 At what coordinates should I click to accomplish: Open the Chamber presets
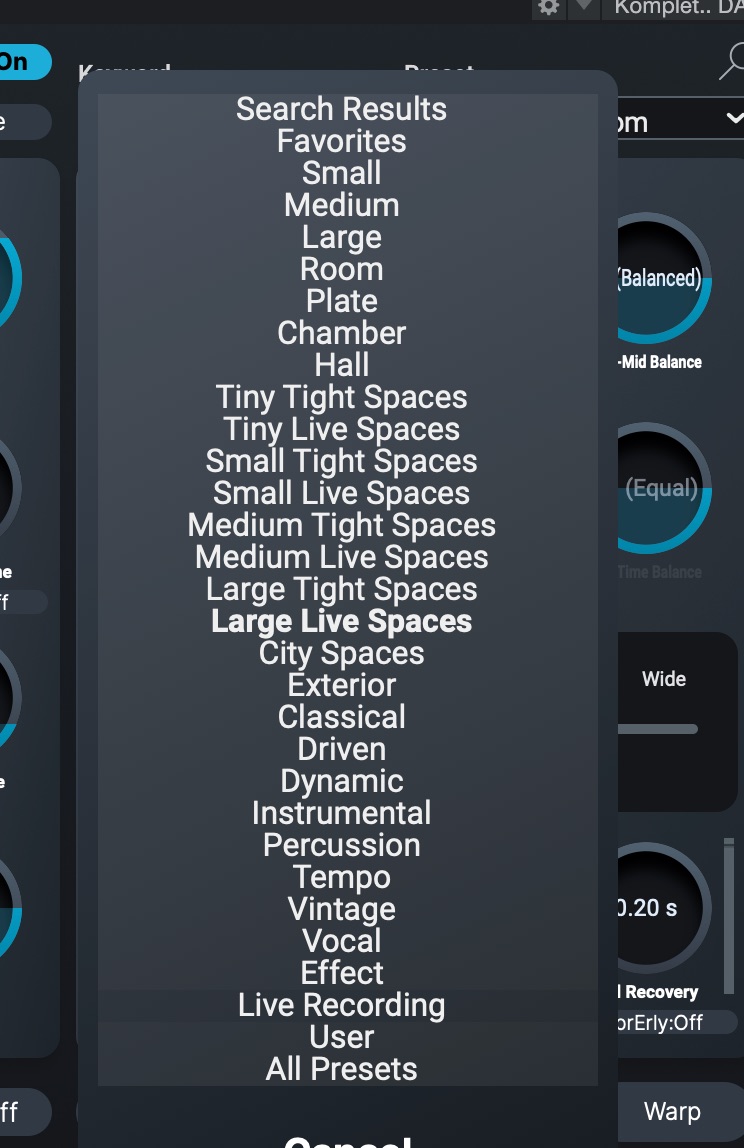pos(342,333)
